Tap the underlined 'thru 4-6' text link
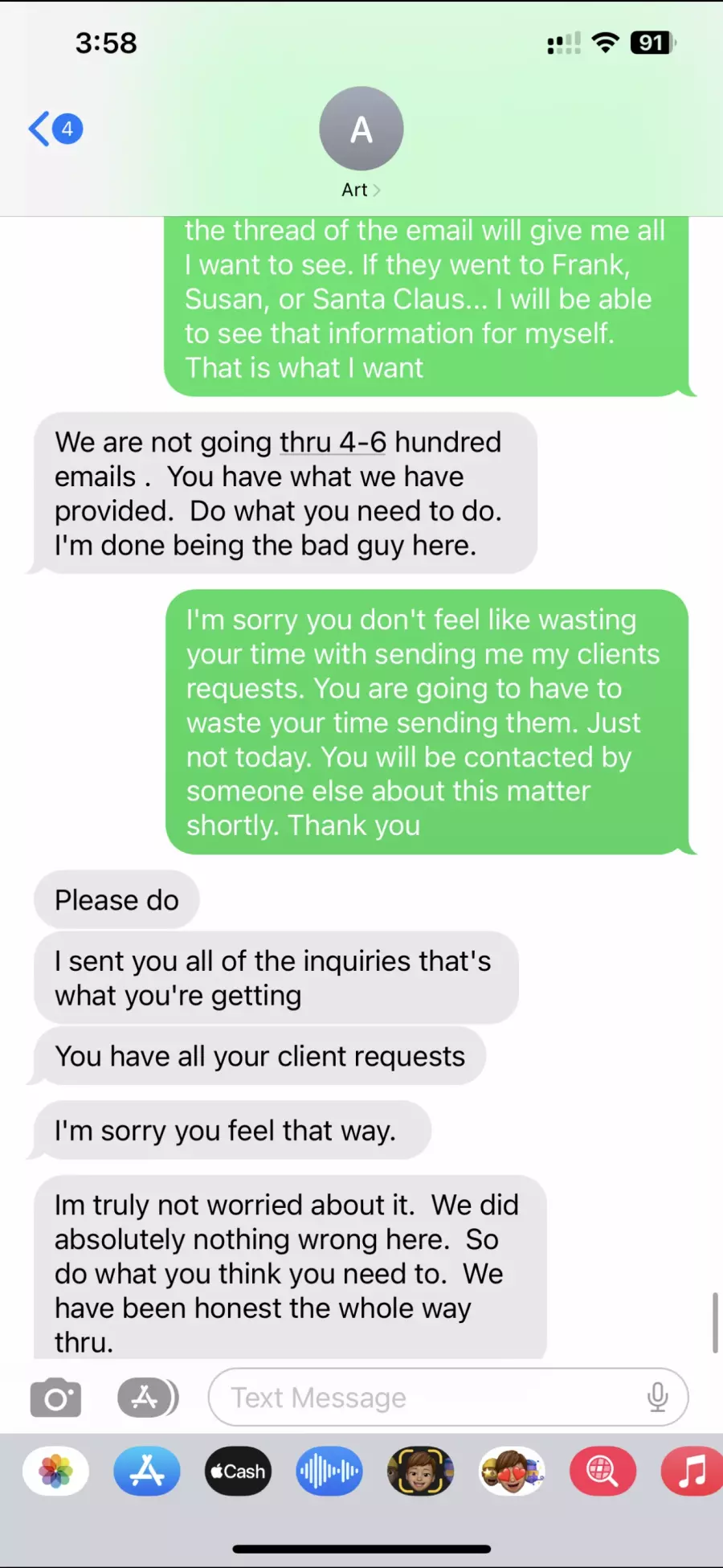 pyautogui.click(x=333, y=442)
